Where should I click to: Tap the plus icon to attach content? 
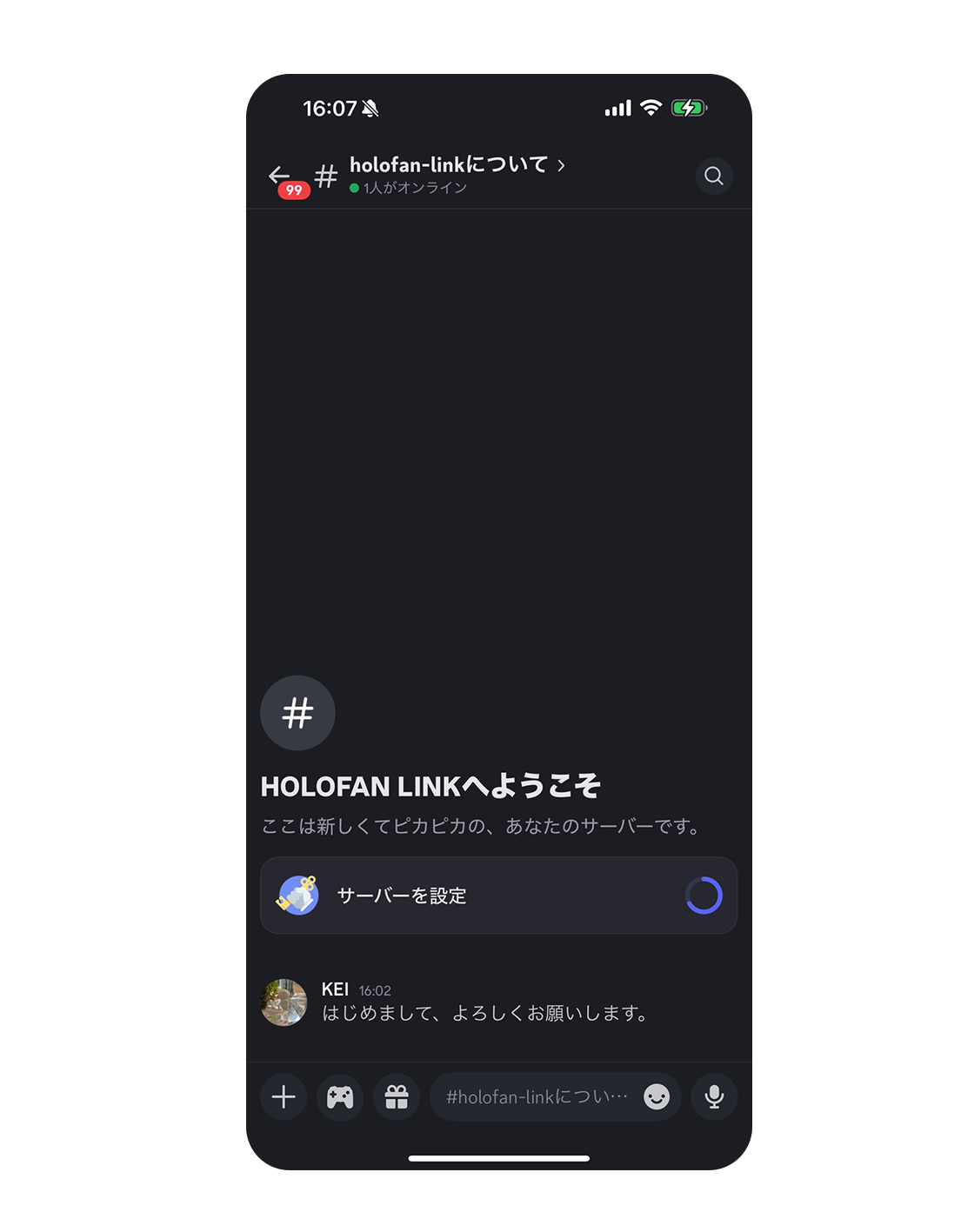(x=284, y=1096)
